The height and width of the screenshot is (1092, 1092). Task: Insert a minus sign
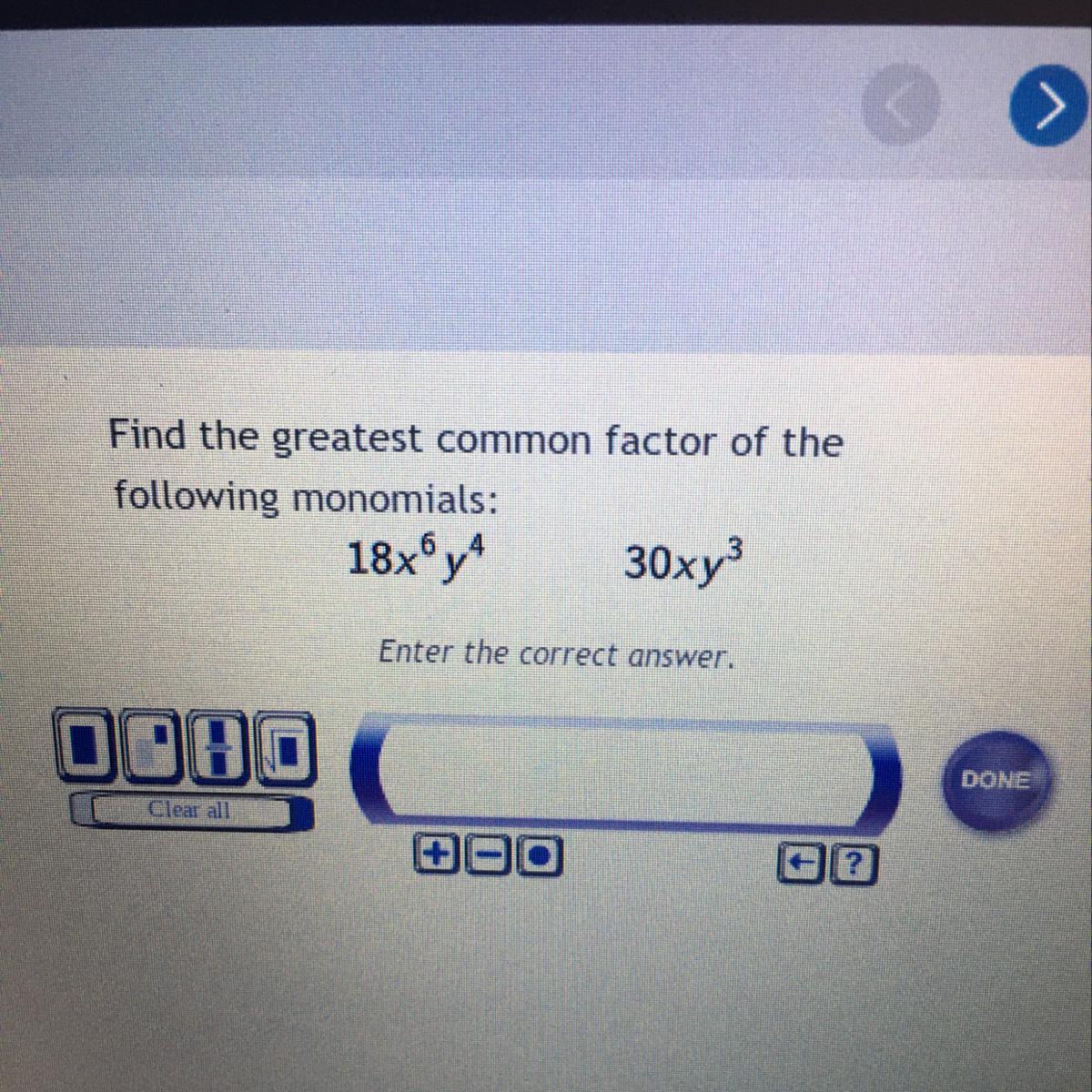coord(488,855)
